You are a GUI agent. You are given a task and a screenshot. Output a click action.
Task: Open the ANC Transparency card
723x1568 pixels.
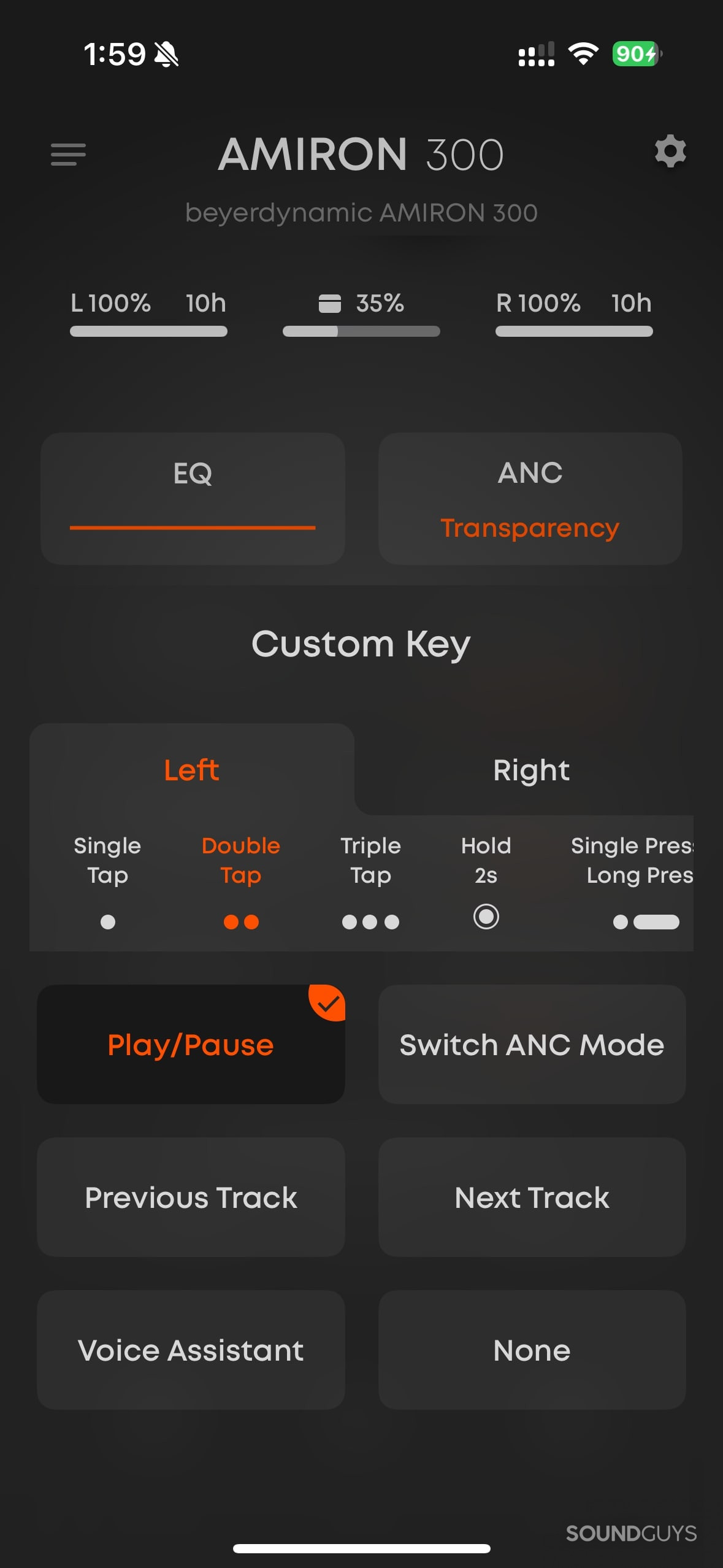point(530,498)
